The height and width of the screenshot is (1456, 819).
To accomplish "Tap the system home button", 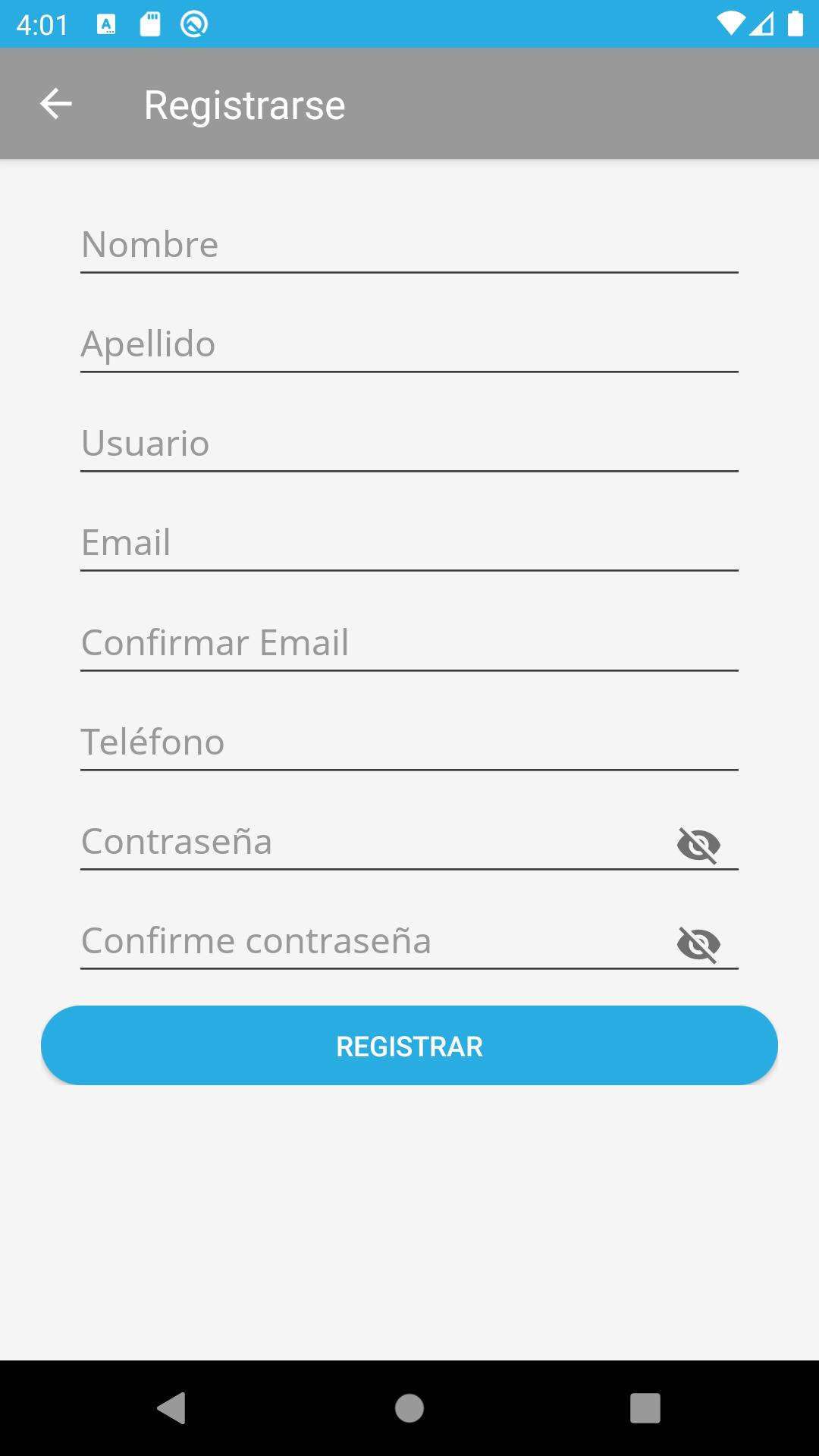I will [409, 1408].
